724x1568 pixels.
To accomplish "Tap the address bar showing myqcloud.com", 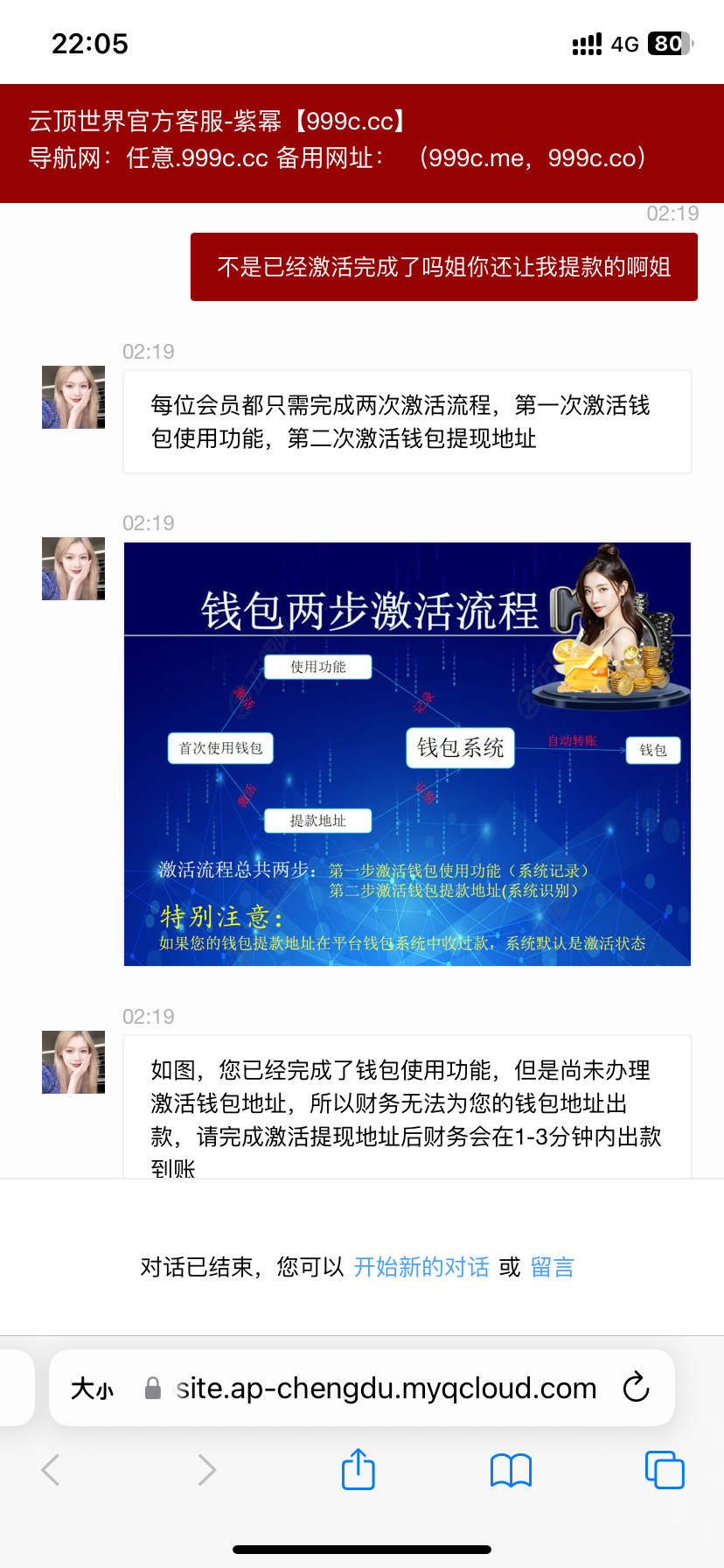I will click(385, 1389).
